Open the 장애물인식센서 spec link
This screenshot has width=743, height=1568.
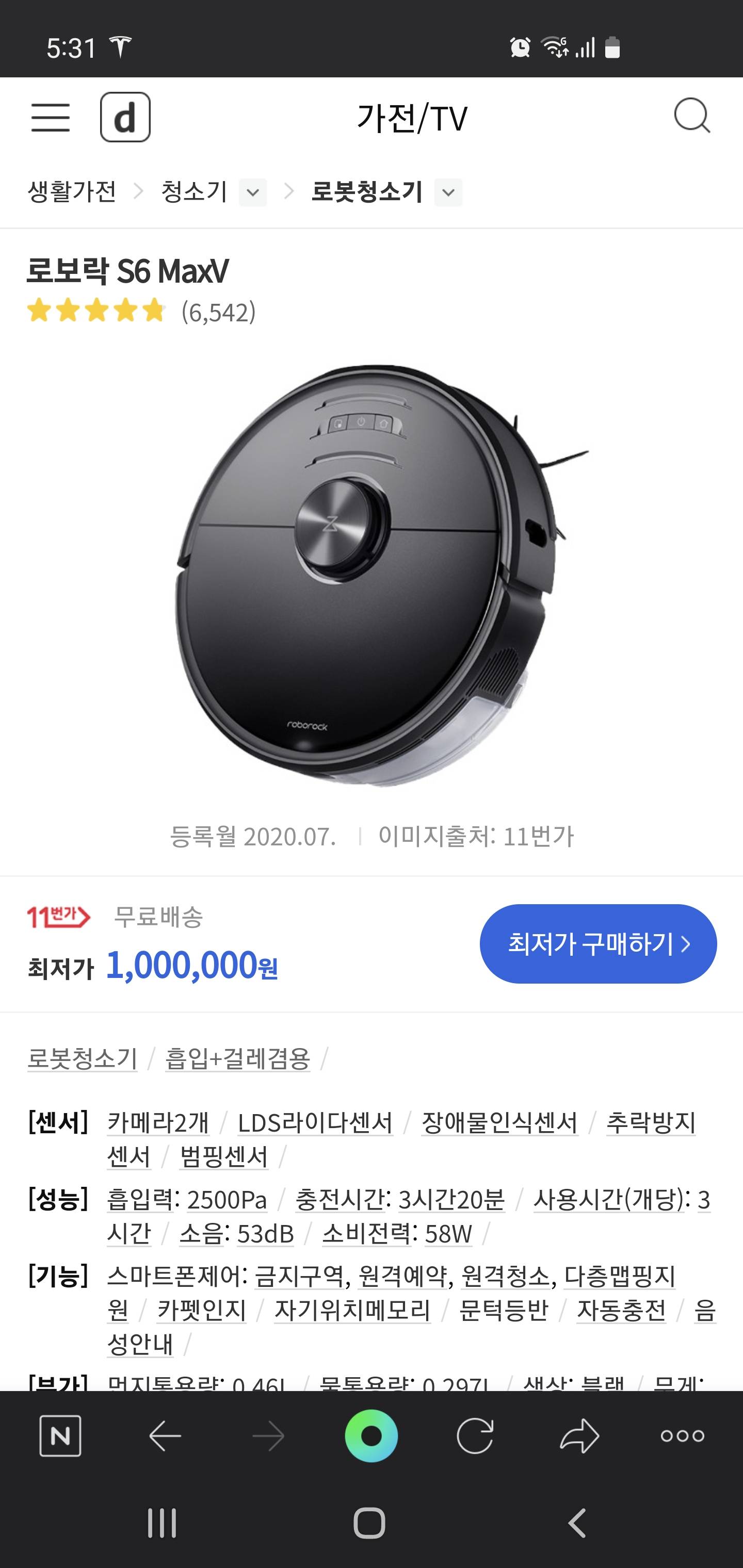pos(499,1123)
